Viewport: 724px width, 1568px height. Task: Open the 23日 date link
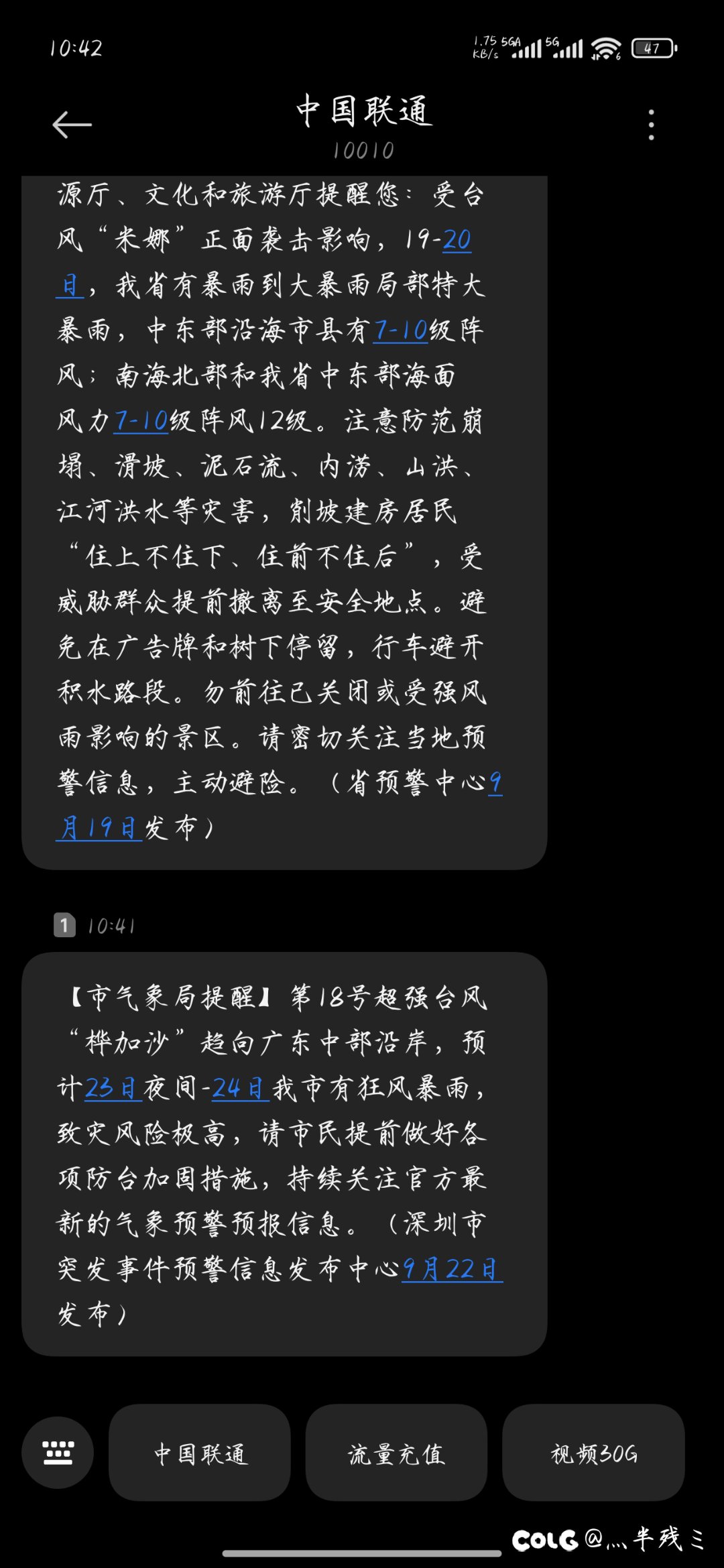pyautogui.click(x=112, y=1088)
